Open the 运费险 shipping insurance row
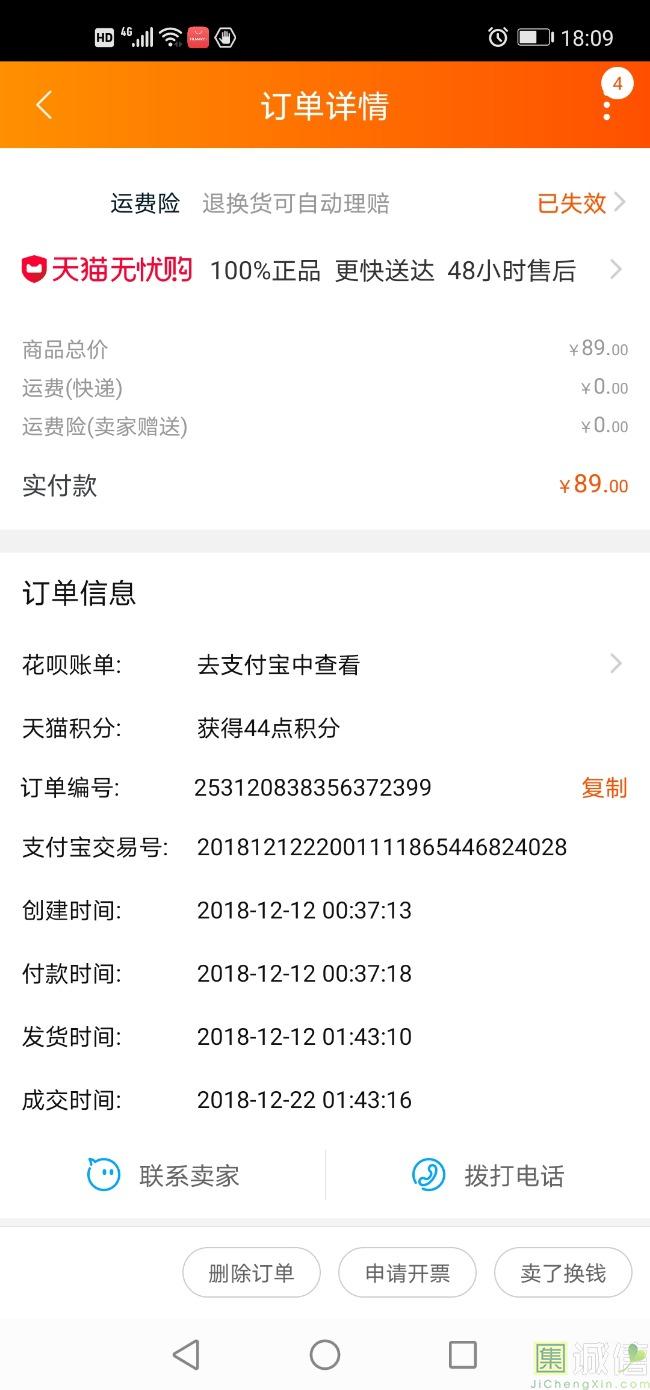The height and width of the screenshot is (1390, 650). (368, 203)
